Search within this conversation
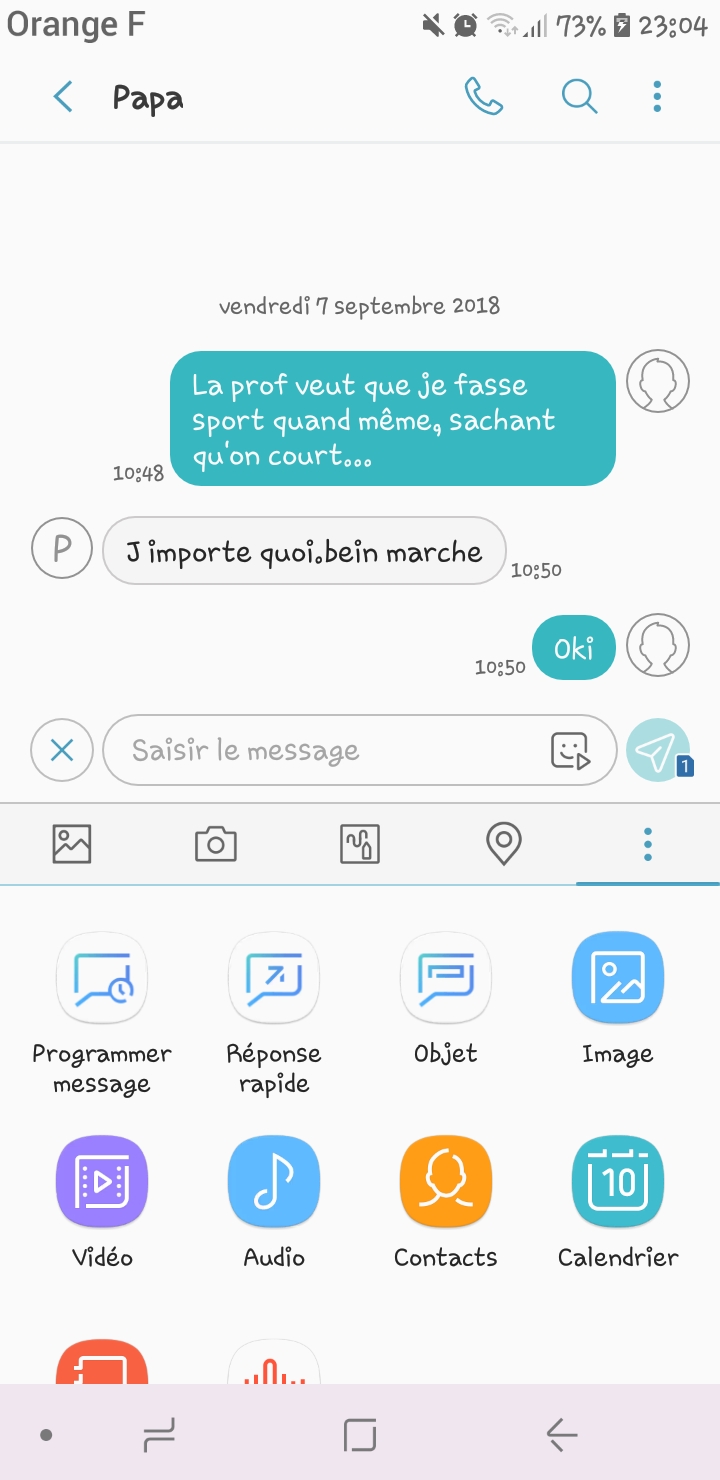Screen dimensions: 720x1480 [x=579, y=97]
